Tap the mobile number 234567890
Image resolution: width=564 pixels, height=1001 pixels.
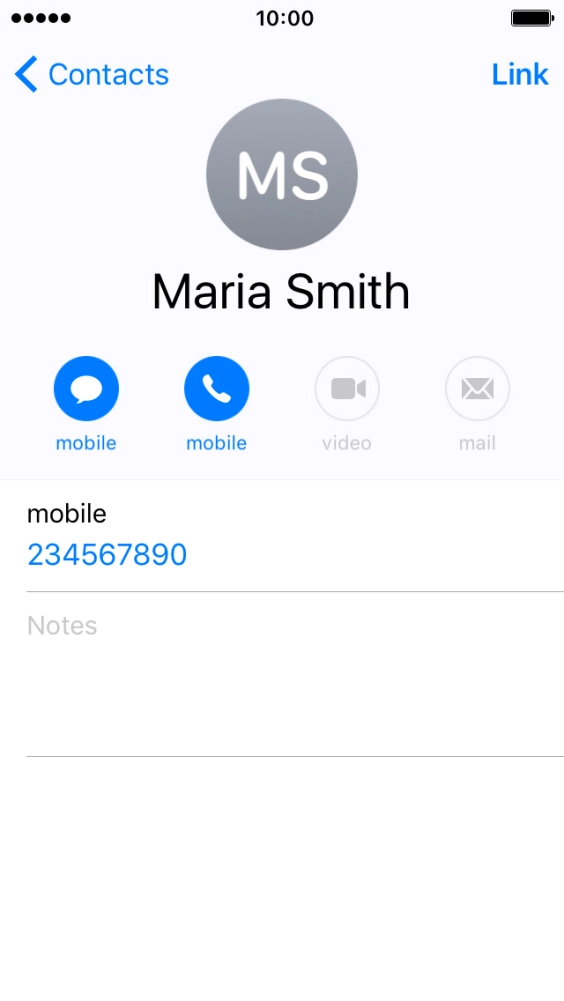(107, 555)
